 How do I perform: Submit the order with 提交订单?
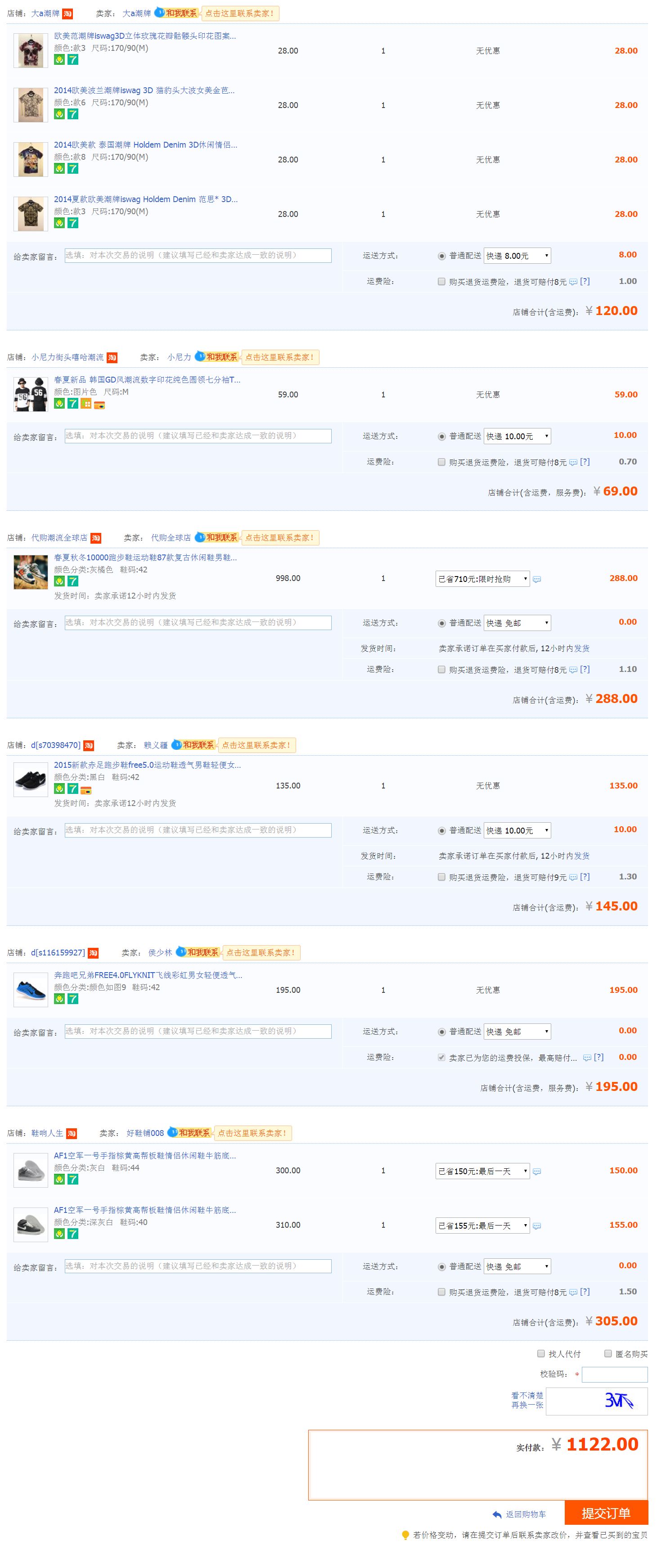[x=605, y=1513]
